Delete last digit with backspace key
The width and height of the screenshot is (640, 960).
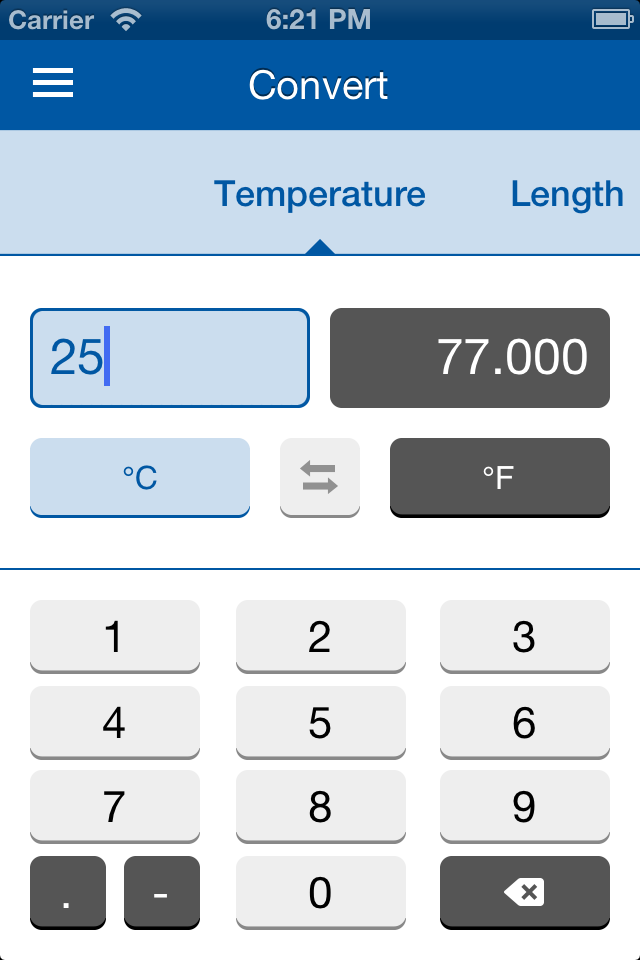pos(525,893)
